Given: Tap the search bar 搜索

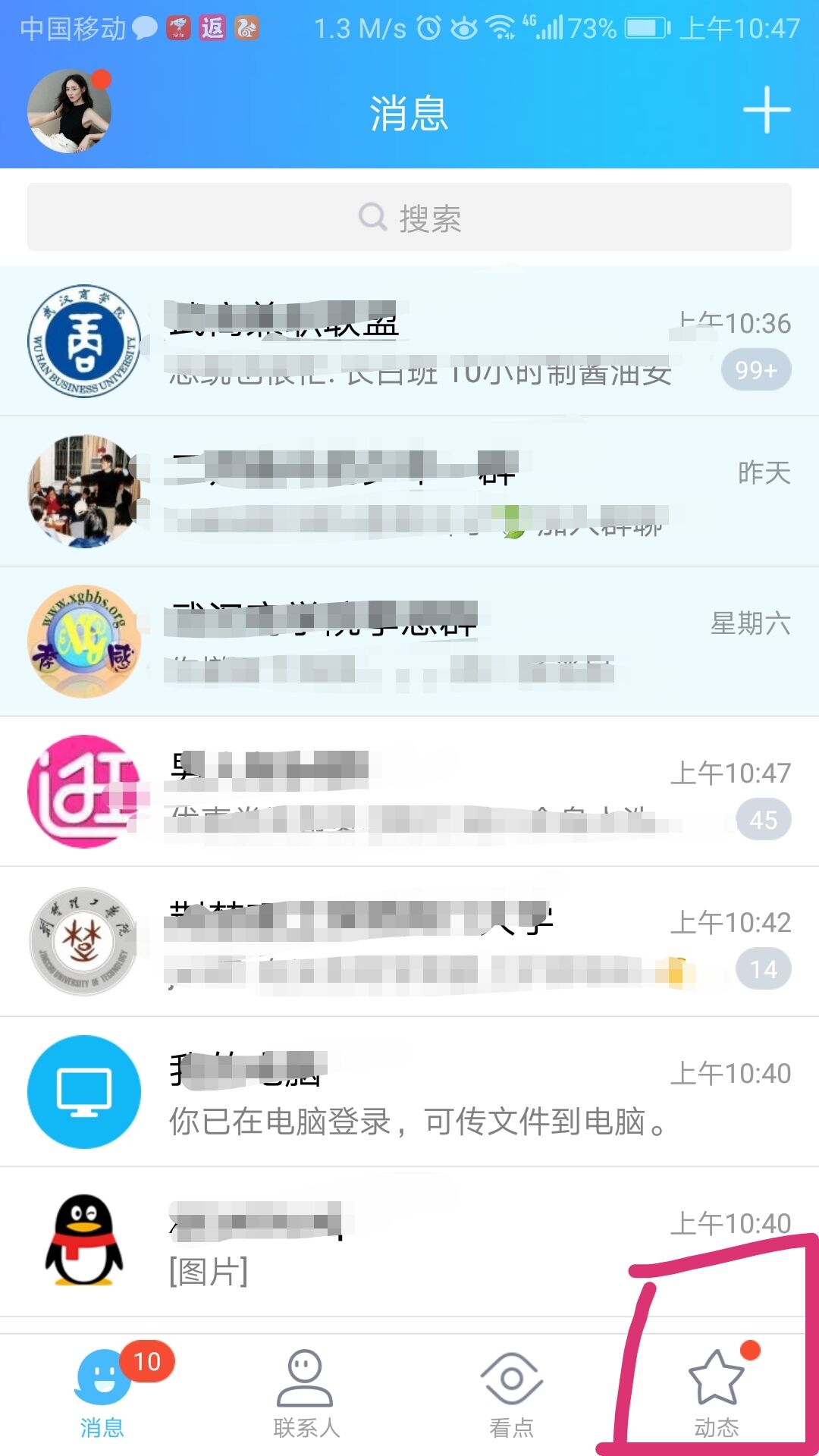Looking at the screenshot, I should (x=409, y=218).
